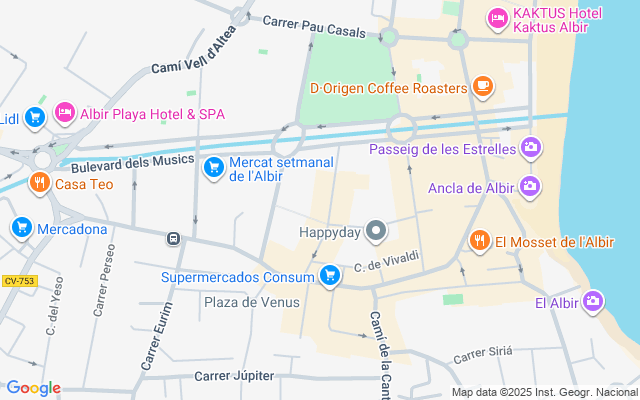Open the Lidl shopping marker
This screenshot has width=640, height=400.
35,118
